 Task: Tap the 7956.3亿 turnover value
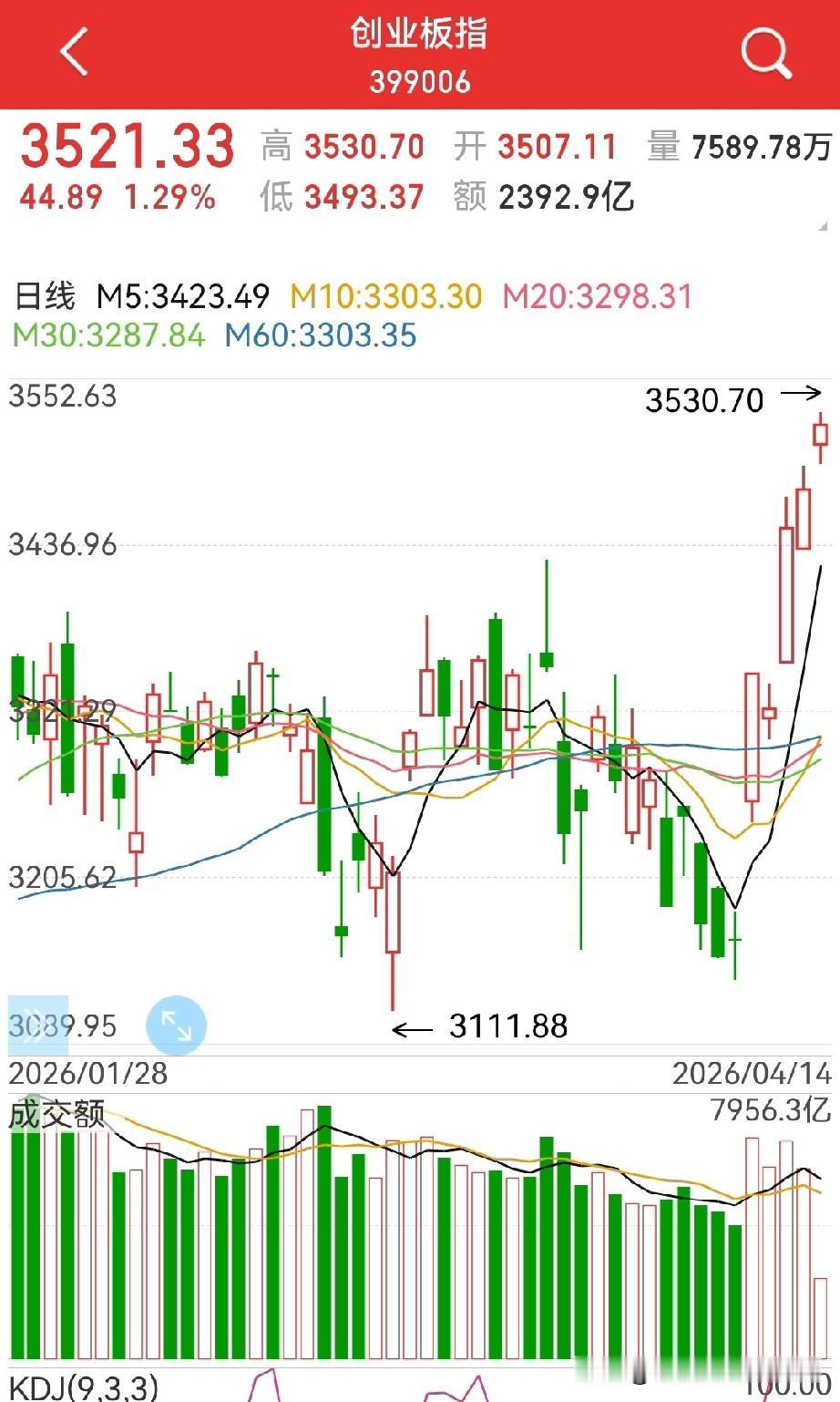point(765,1112)
